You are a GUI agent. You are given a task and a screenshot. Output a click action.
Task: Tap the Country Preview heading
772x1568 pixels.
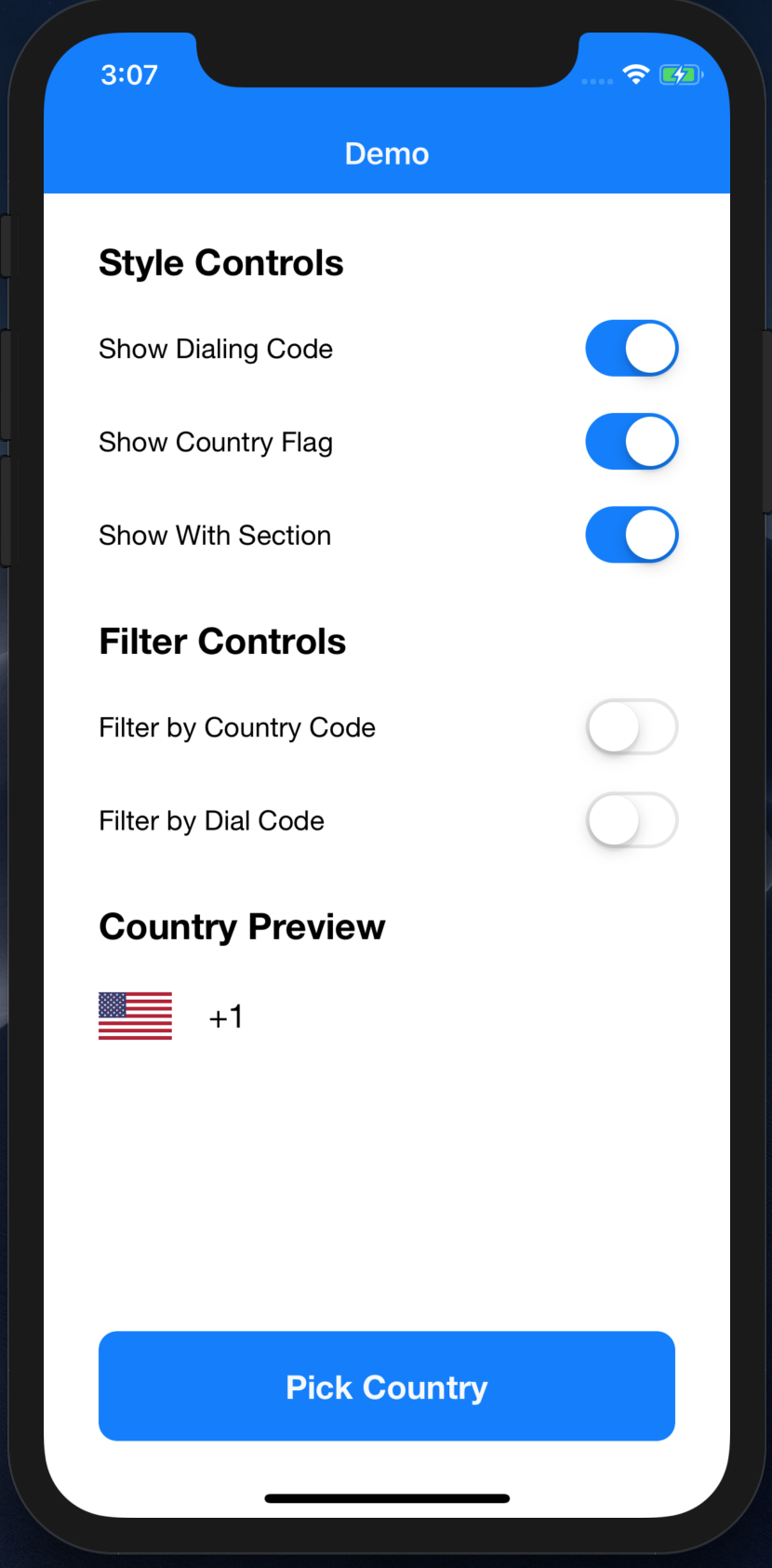pos(242,925)
